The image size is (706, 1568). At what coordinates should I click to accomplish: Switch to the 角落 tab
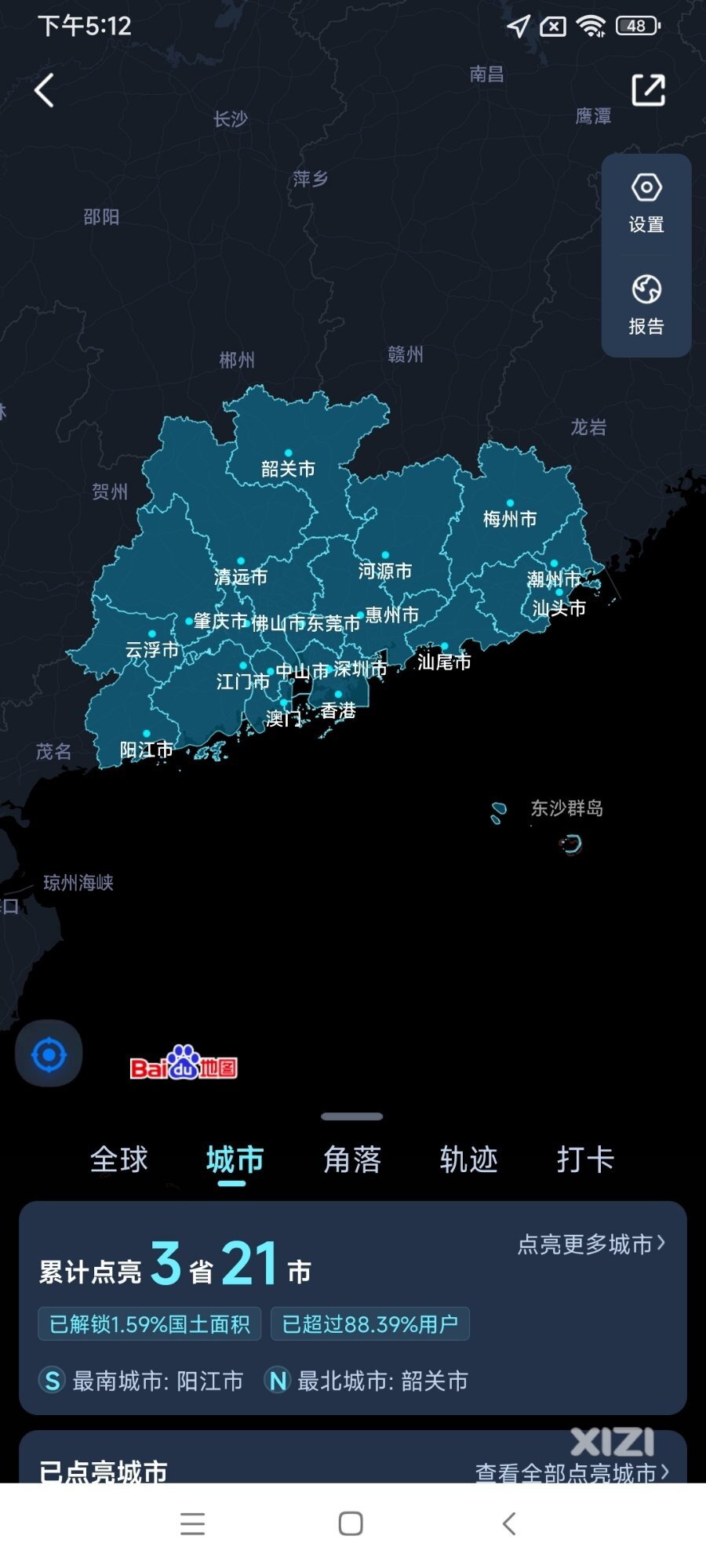351,1159
